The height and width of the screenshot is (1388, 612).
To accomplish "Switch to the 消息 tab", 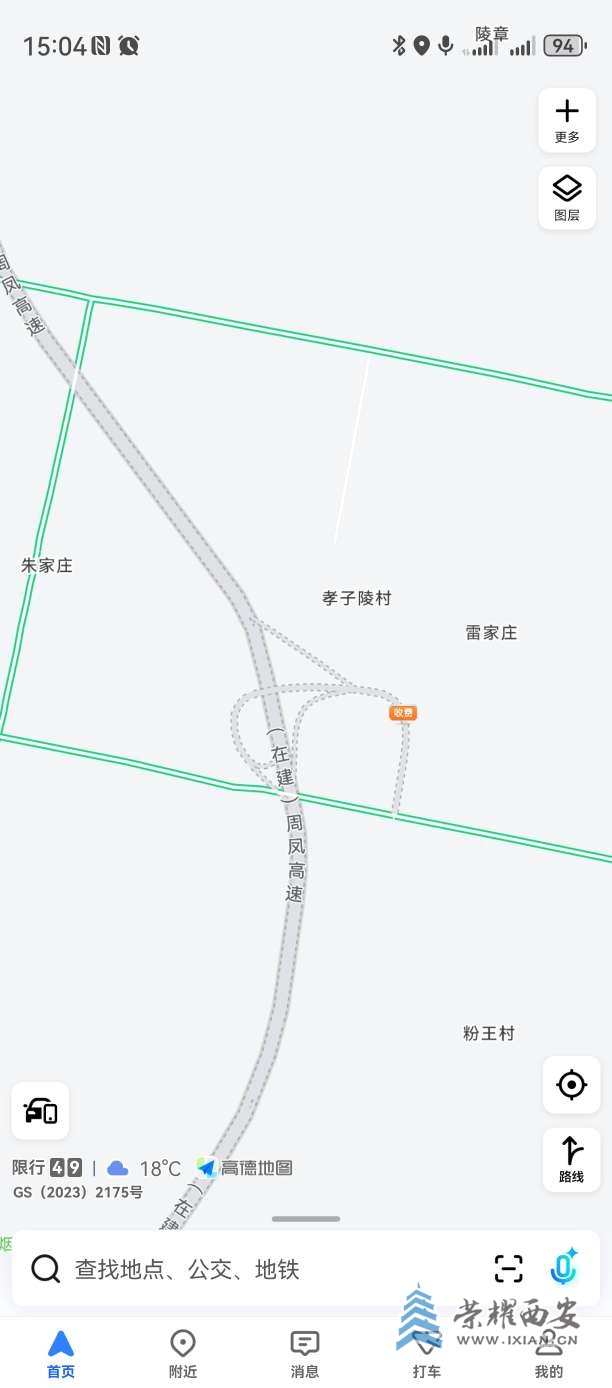I will [x=305, y=1354].
